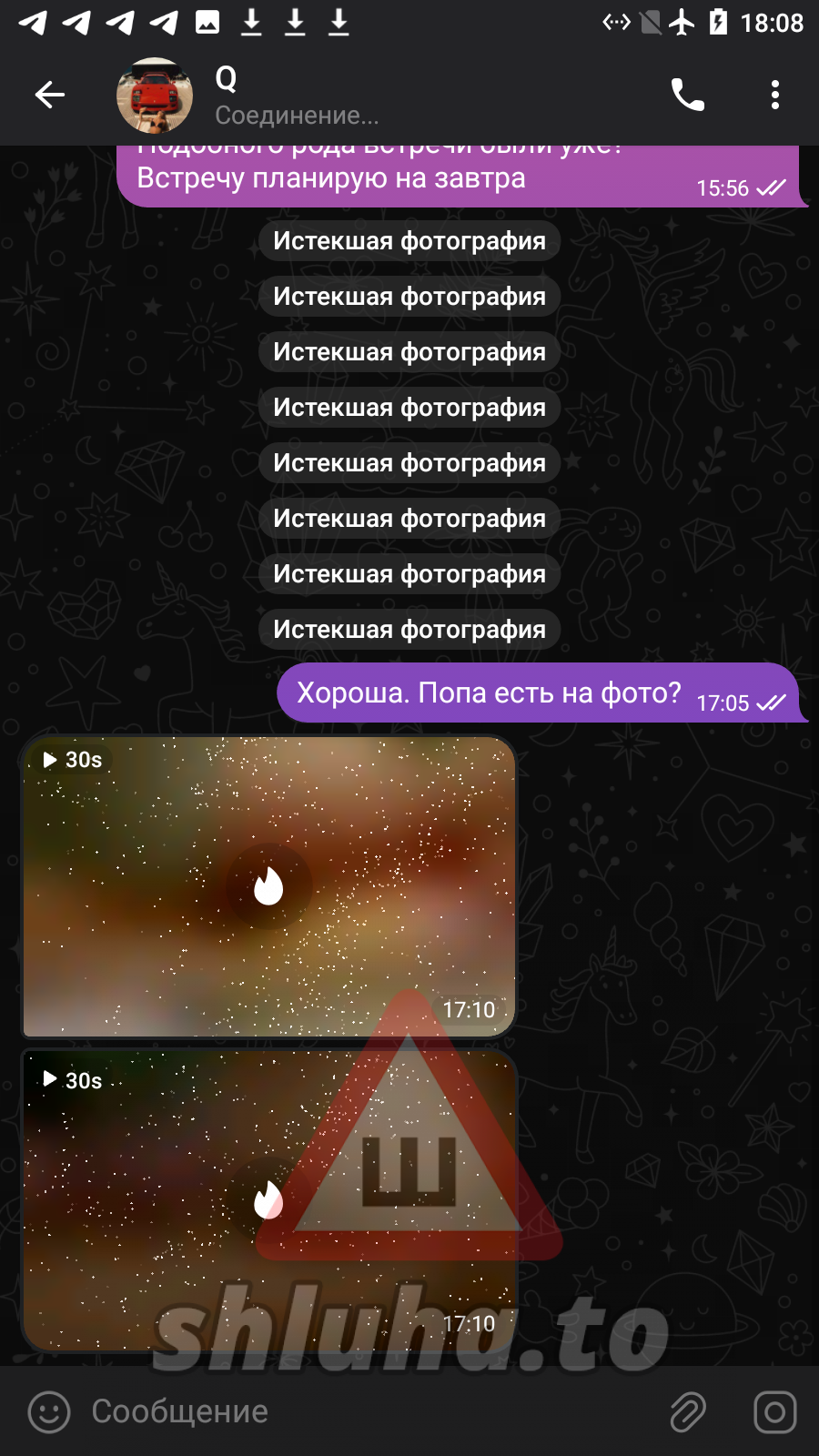
Task: Open the camera to record media
Action: 774,1412
